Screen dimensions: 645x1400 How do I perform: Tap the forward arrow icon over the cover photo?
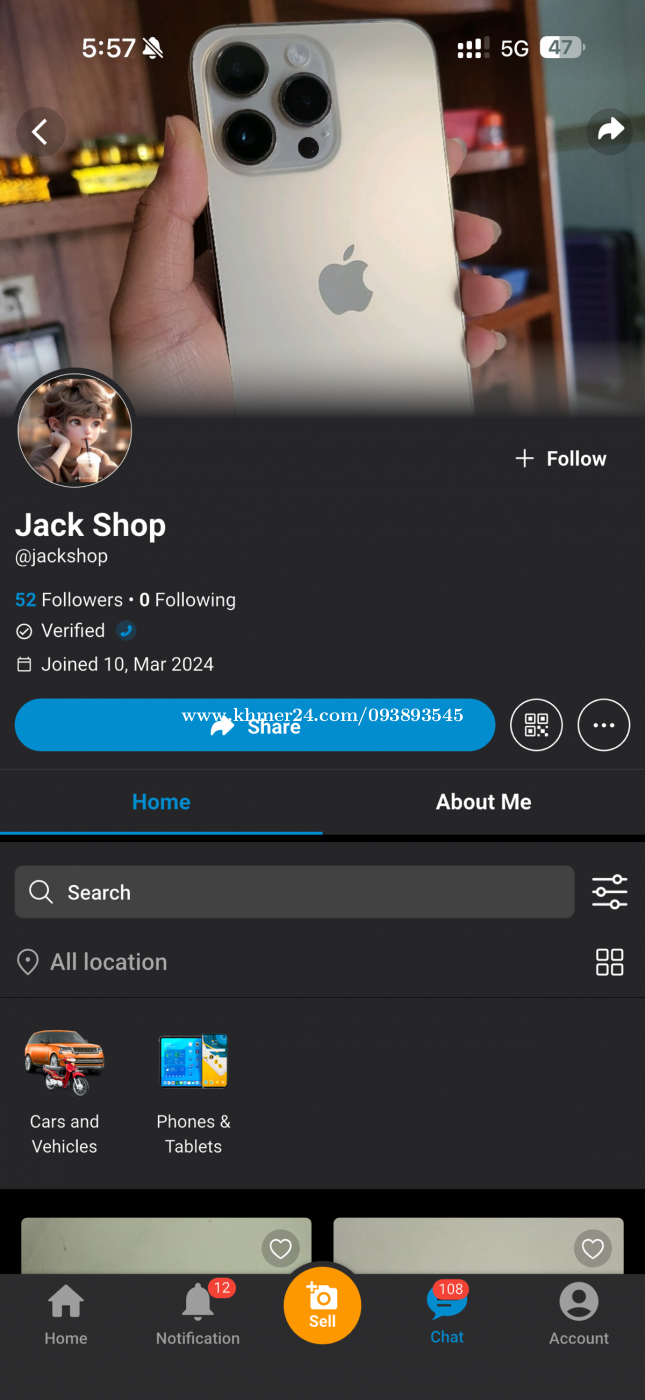click(x=610, y=130)
